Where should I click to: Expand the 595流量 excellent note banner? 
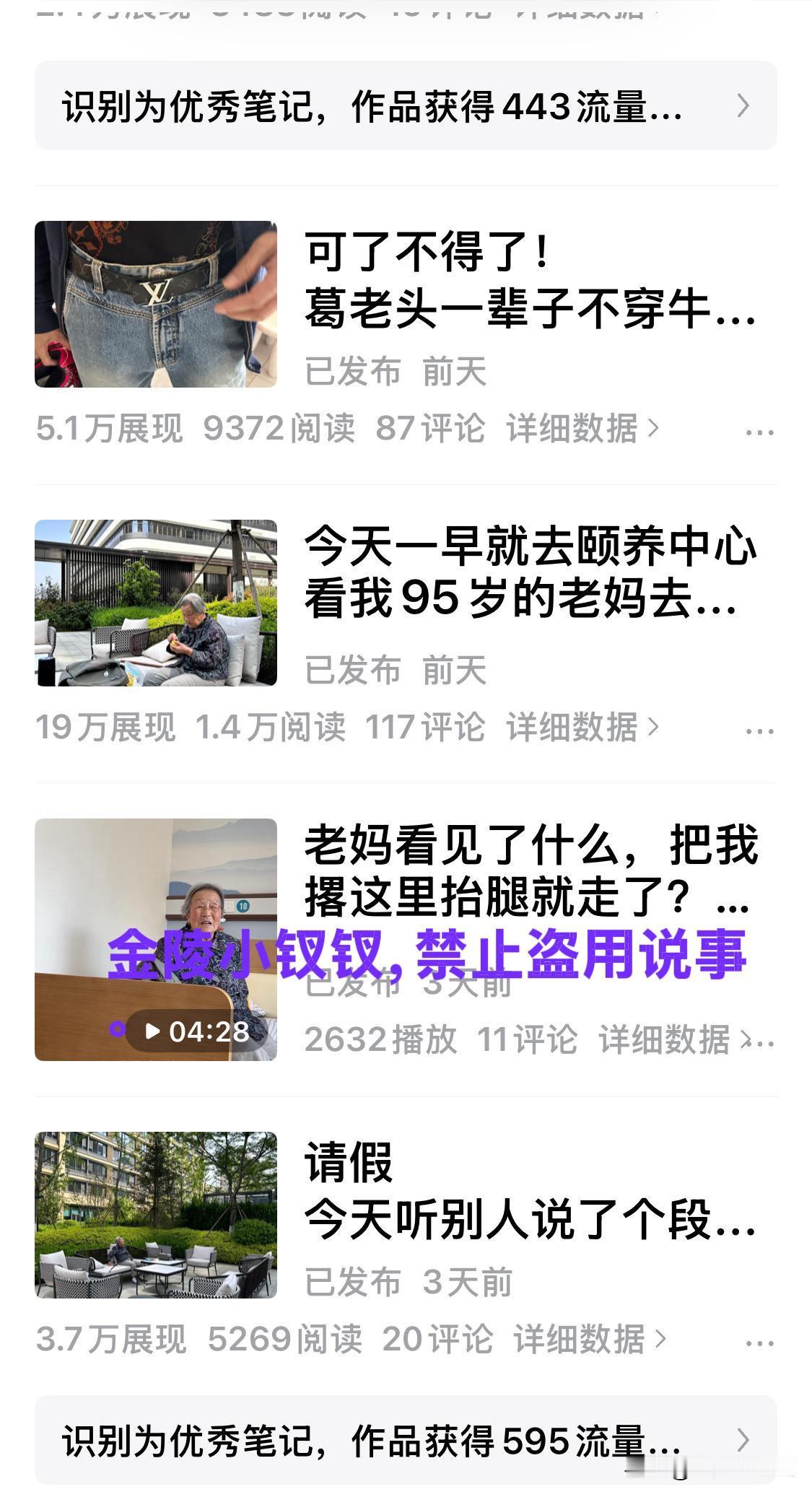pos(405,1441)
